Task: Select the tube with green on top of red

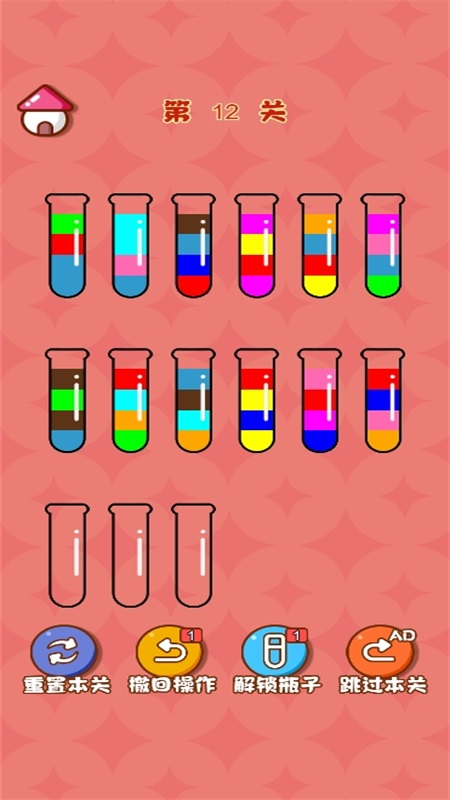Action: point(67,245)
